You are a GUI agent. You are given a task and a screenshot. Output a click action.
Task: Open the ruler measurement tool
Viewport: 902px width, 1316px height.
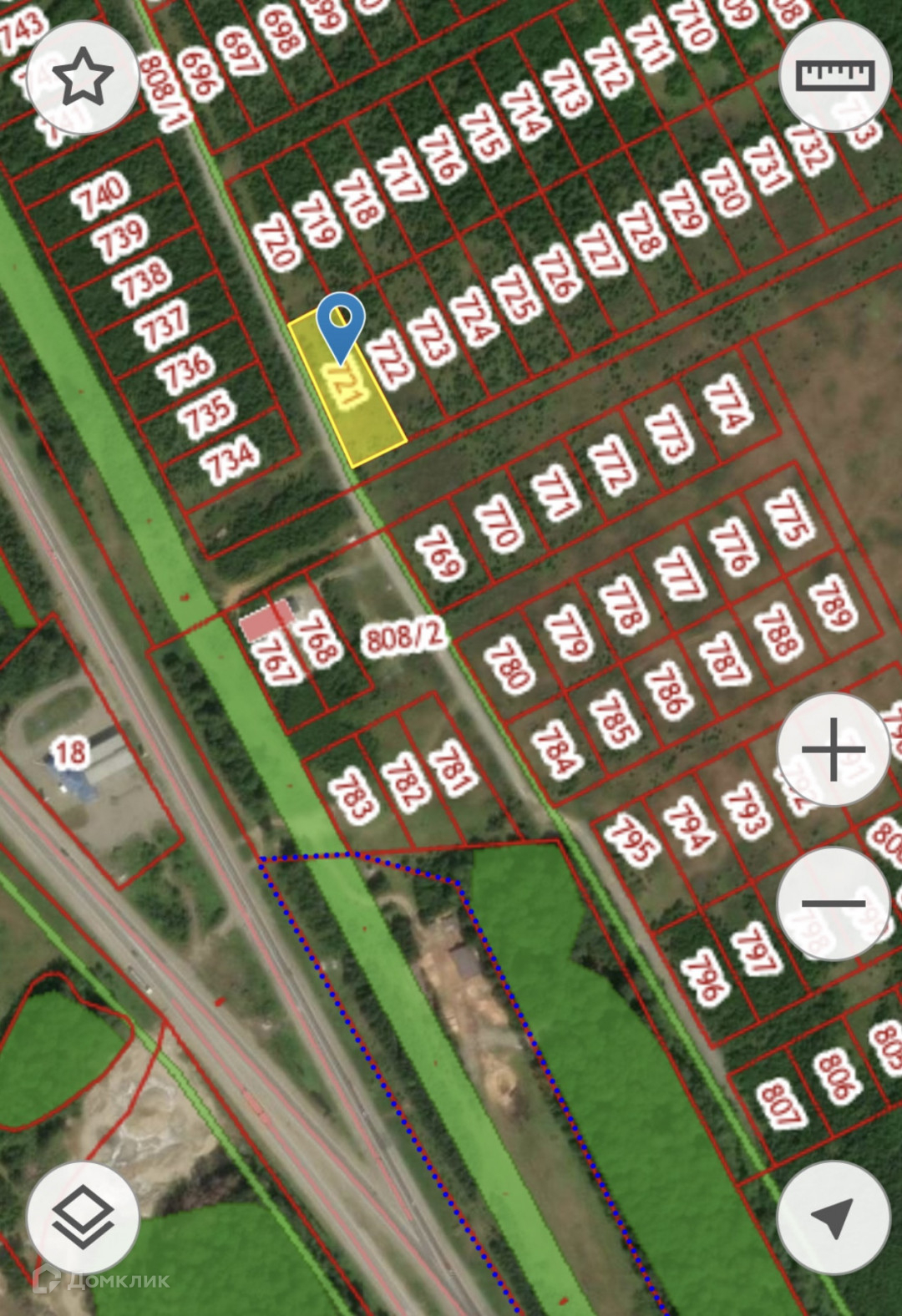point(835,75)
